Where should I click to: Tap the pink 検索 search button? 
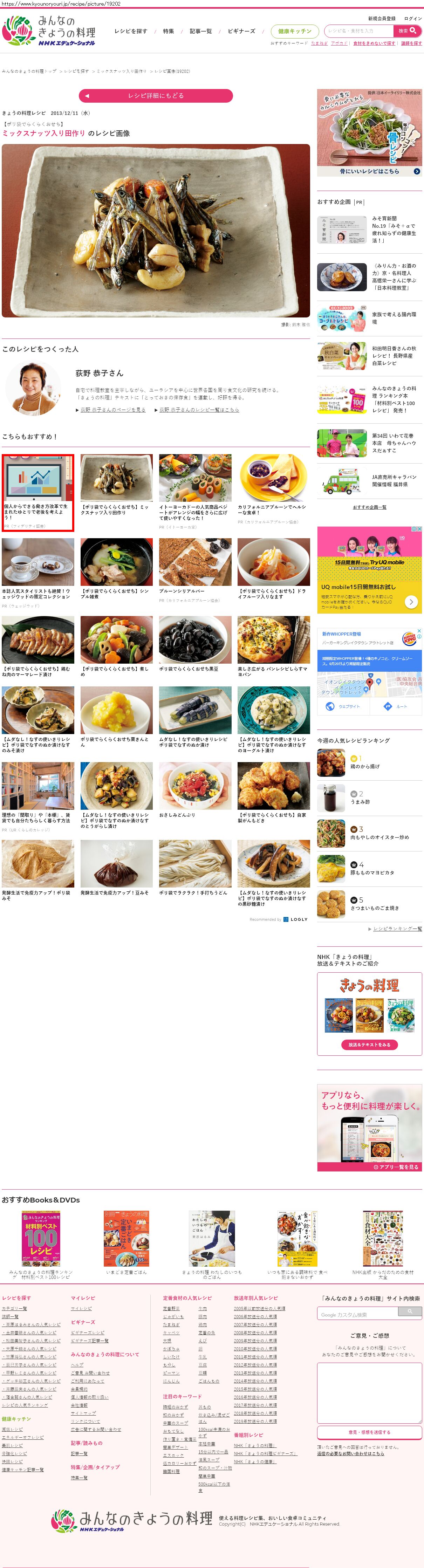[408, 30]
